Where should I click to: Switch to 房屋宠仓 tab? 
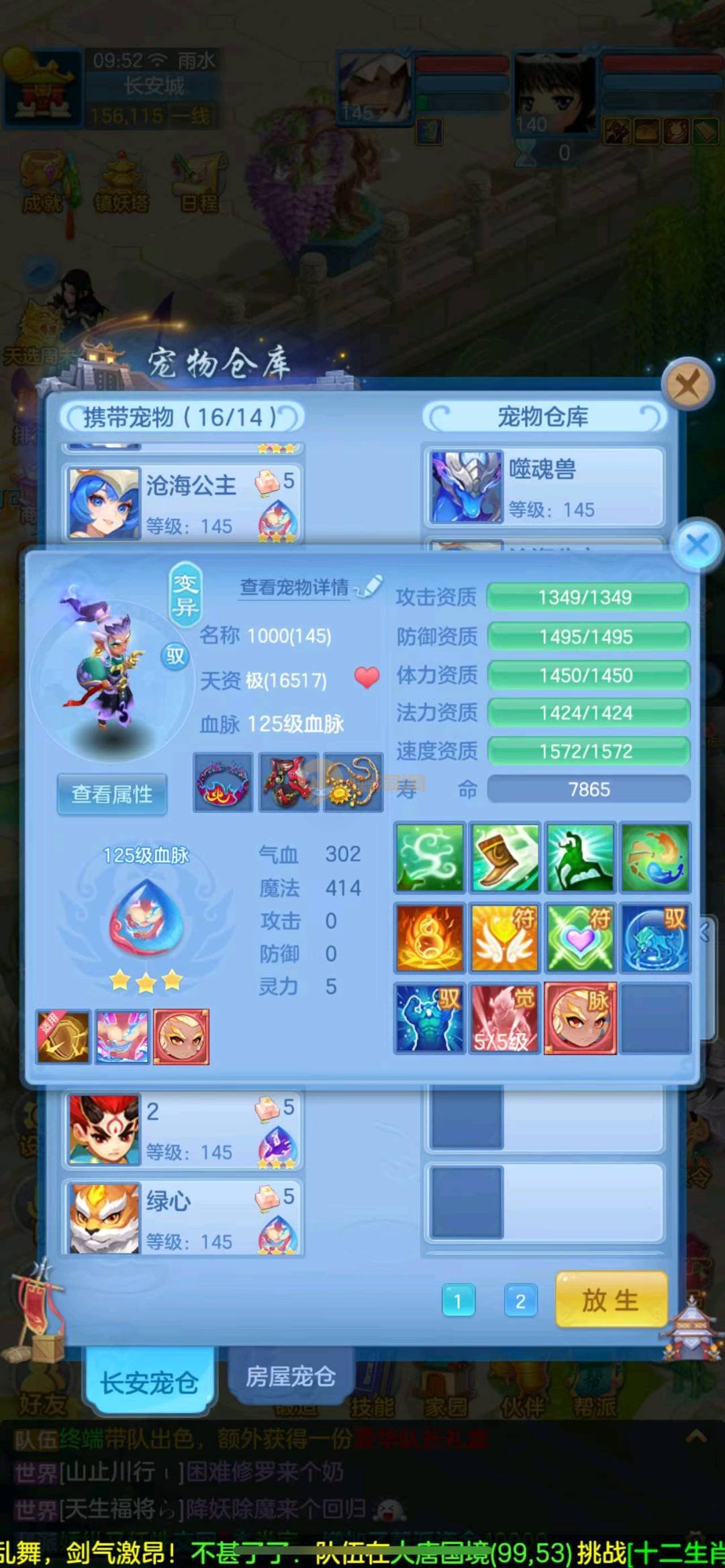tap(290, 1376)
